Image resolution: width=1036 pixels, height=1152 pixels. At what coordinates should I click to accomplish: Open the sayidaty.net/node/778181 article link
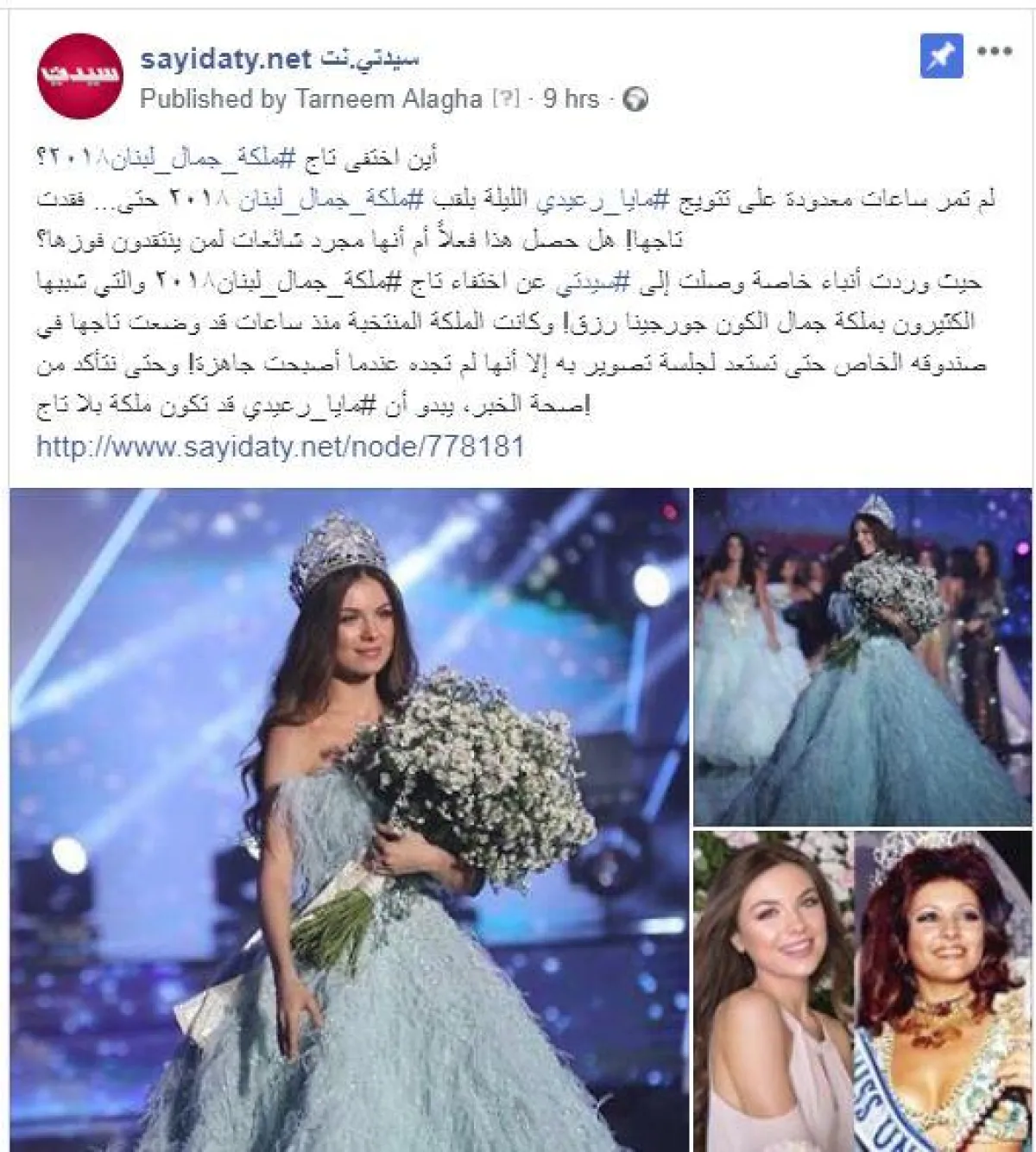(281, 446)
